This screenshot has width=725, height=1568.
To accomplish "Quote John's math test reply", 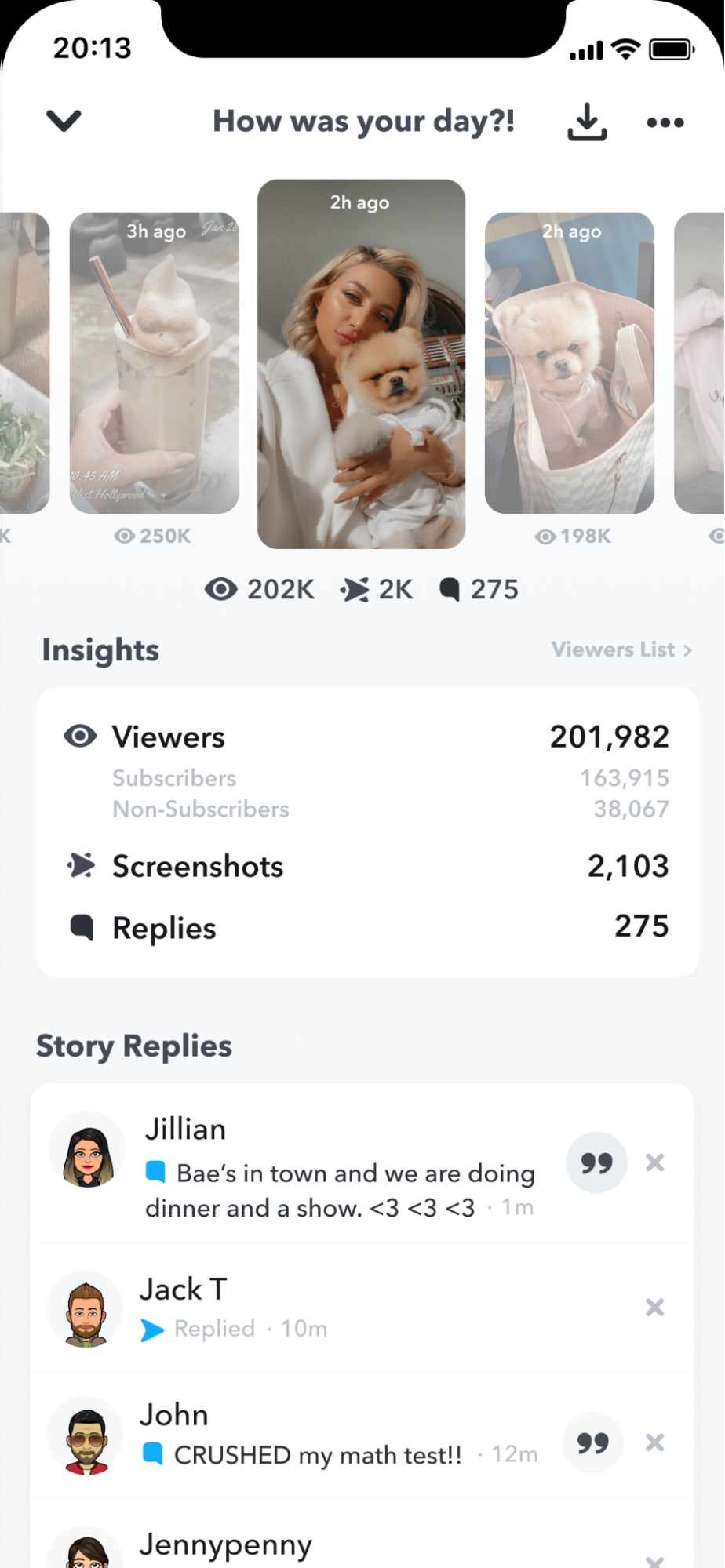I will tap(592, 1442).
